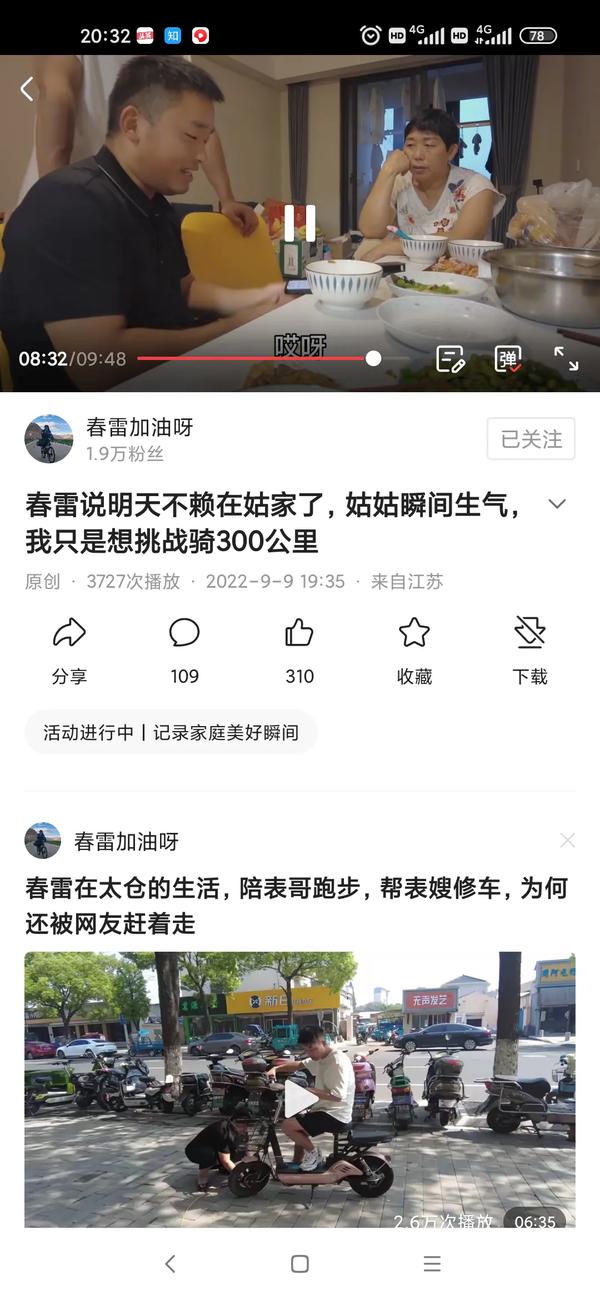Toggle the 弹 bullet comments switch
600x1300 pixels.
(509, 358)
